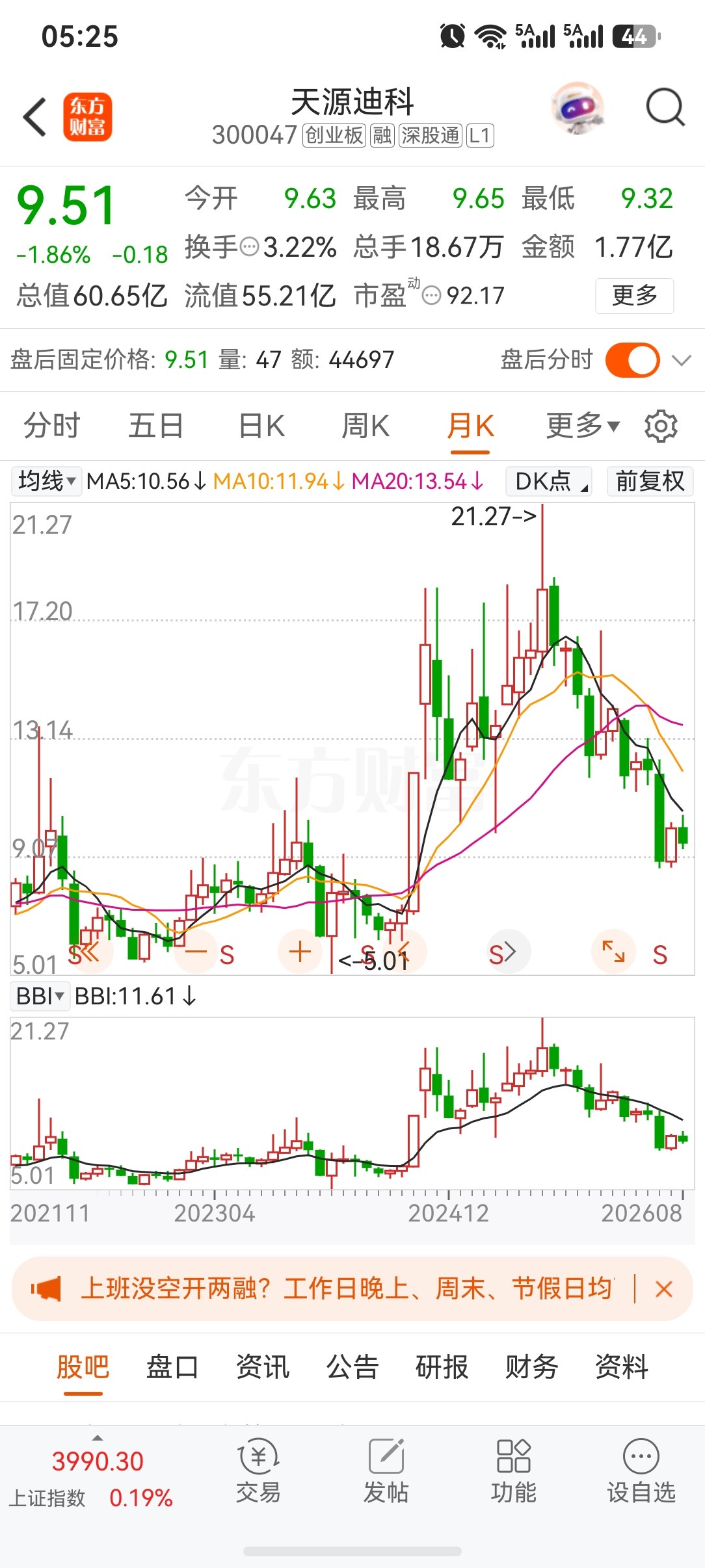Dismiss the 两融 promotion banner
This screenshot has width=705, height=1568.
(x=664, y=1289)
